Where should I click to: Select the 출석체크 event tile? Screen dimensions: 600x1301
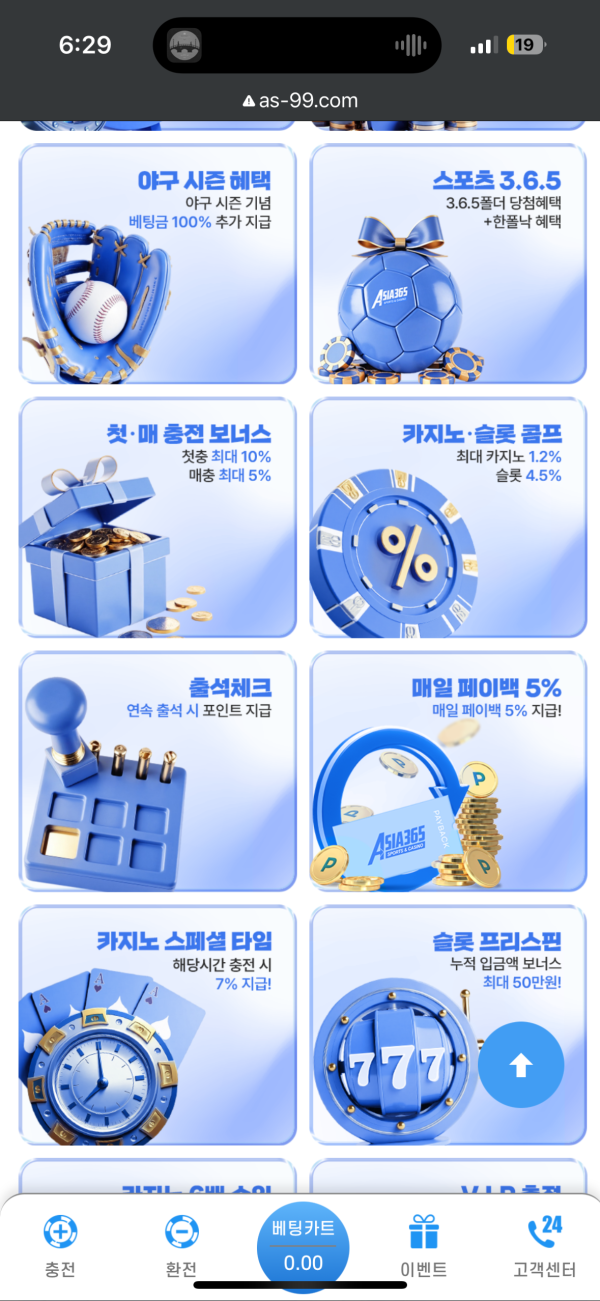click(x=157, y=771)
